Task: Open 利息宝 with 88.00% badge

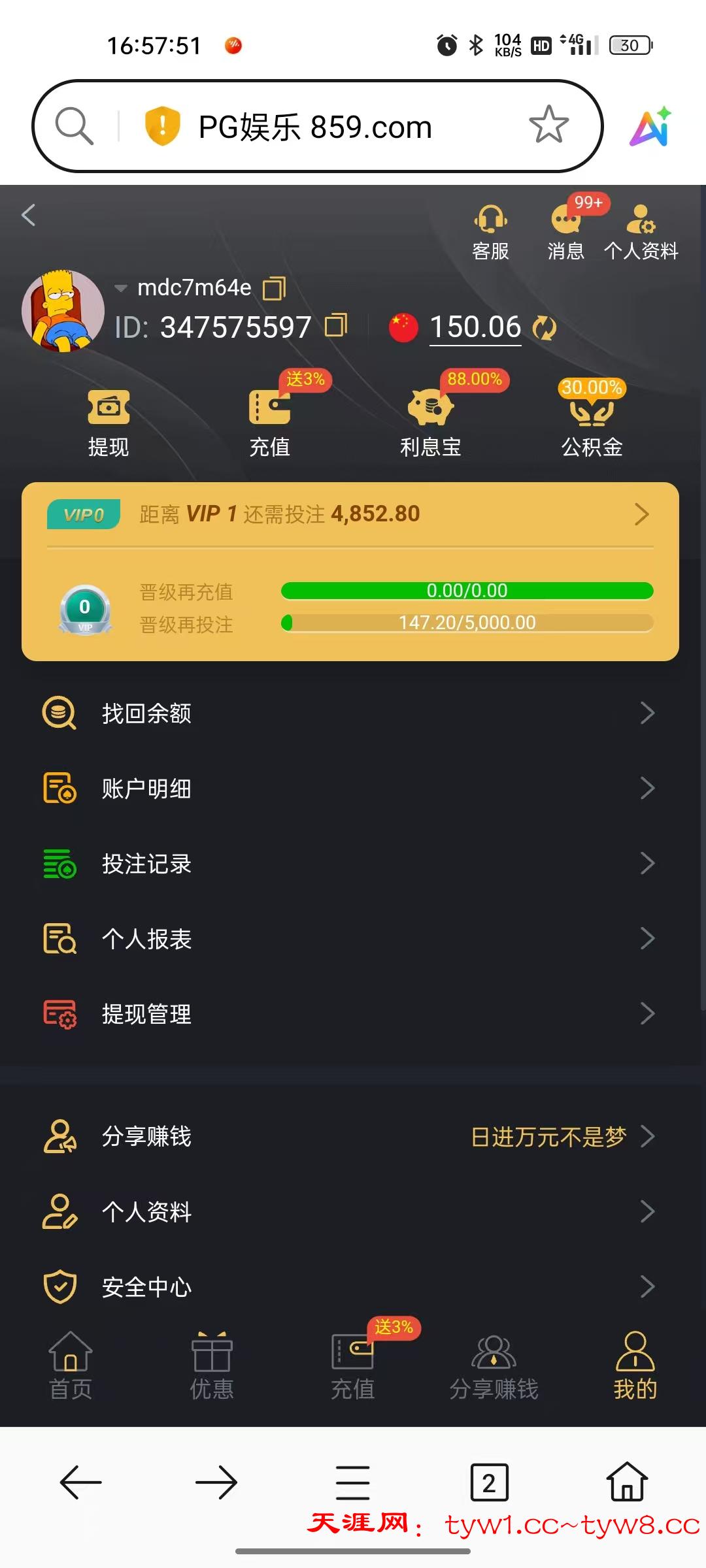Action: [x=431, y=418]
